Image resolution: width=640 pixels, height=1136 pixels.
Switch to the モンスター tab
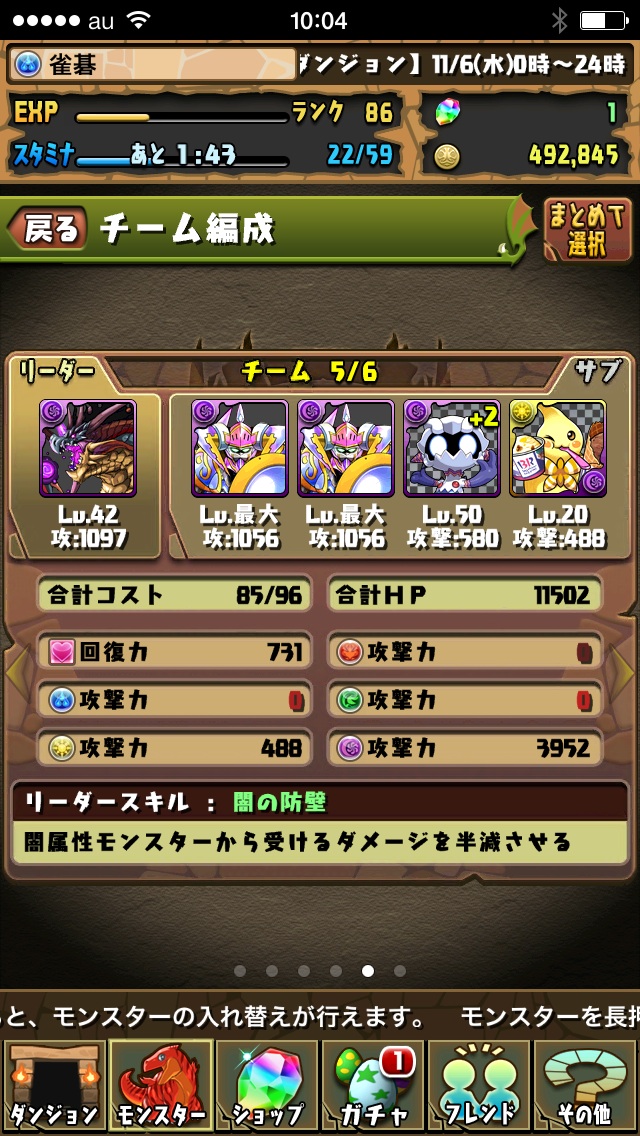[160, 1086]
